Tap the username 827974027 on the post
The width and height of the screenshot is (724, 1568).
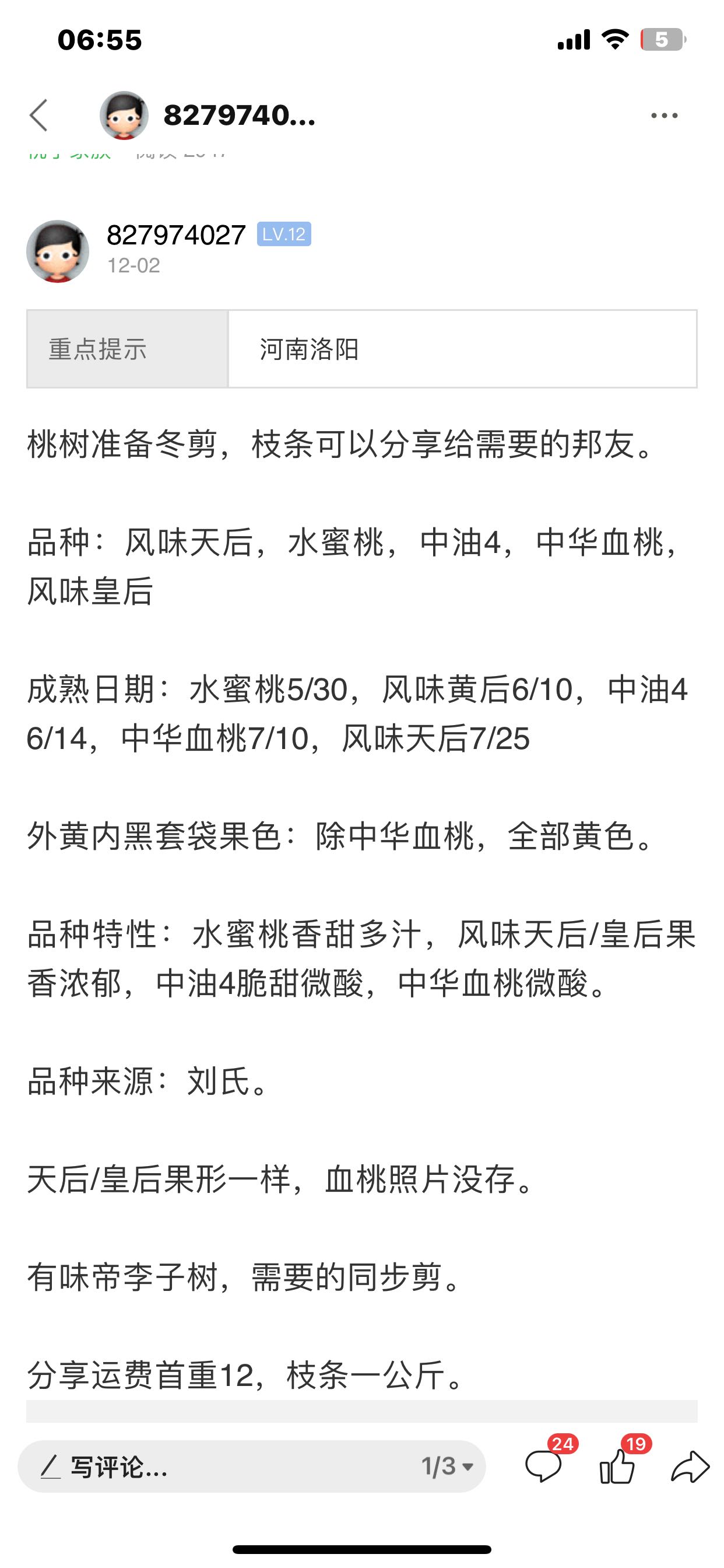coord(176,235)
